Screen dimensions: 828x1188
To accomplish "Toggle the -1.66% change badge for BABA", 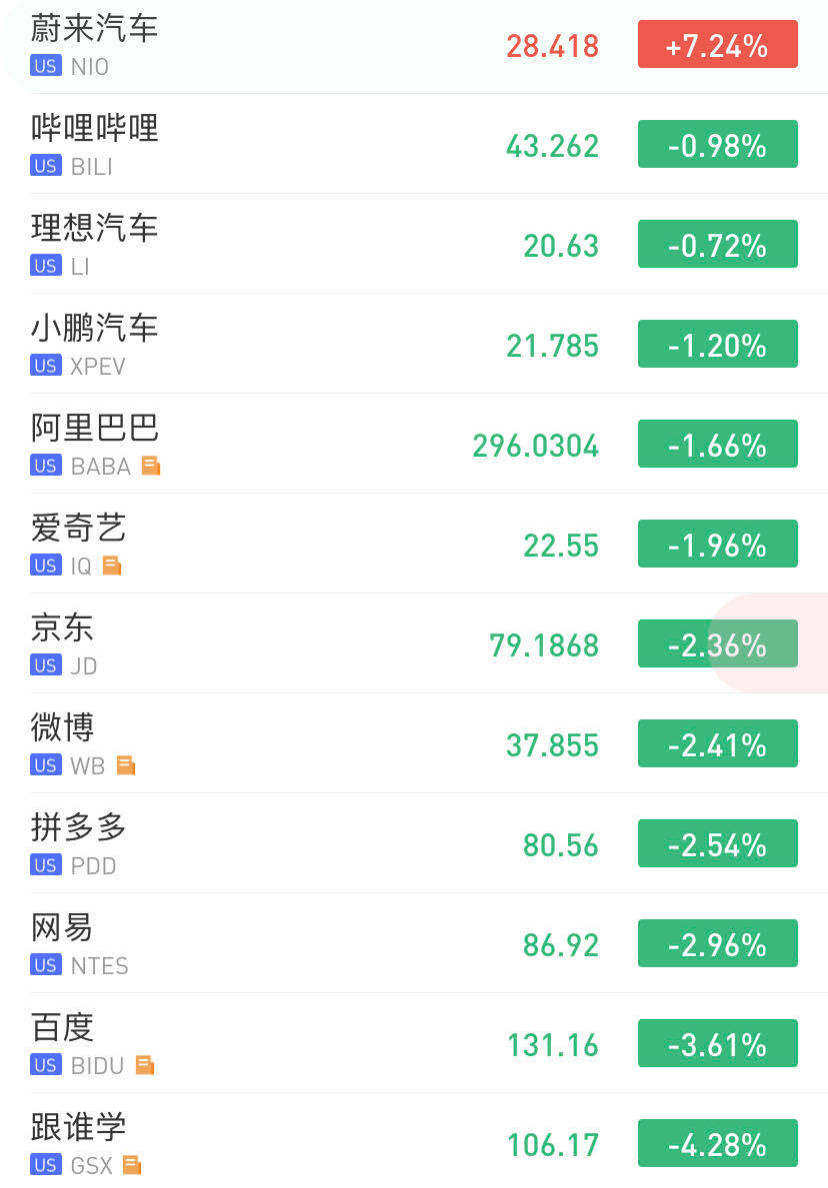I will [717, 444].
